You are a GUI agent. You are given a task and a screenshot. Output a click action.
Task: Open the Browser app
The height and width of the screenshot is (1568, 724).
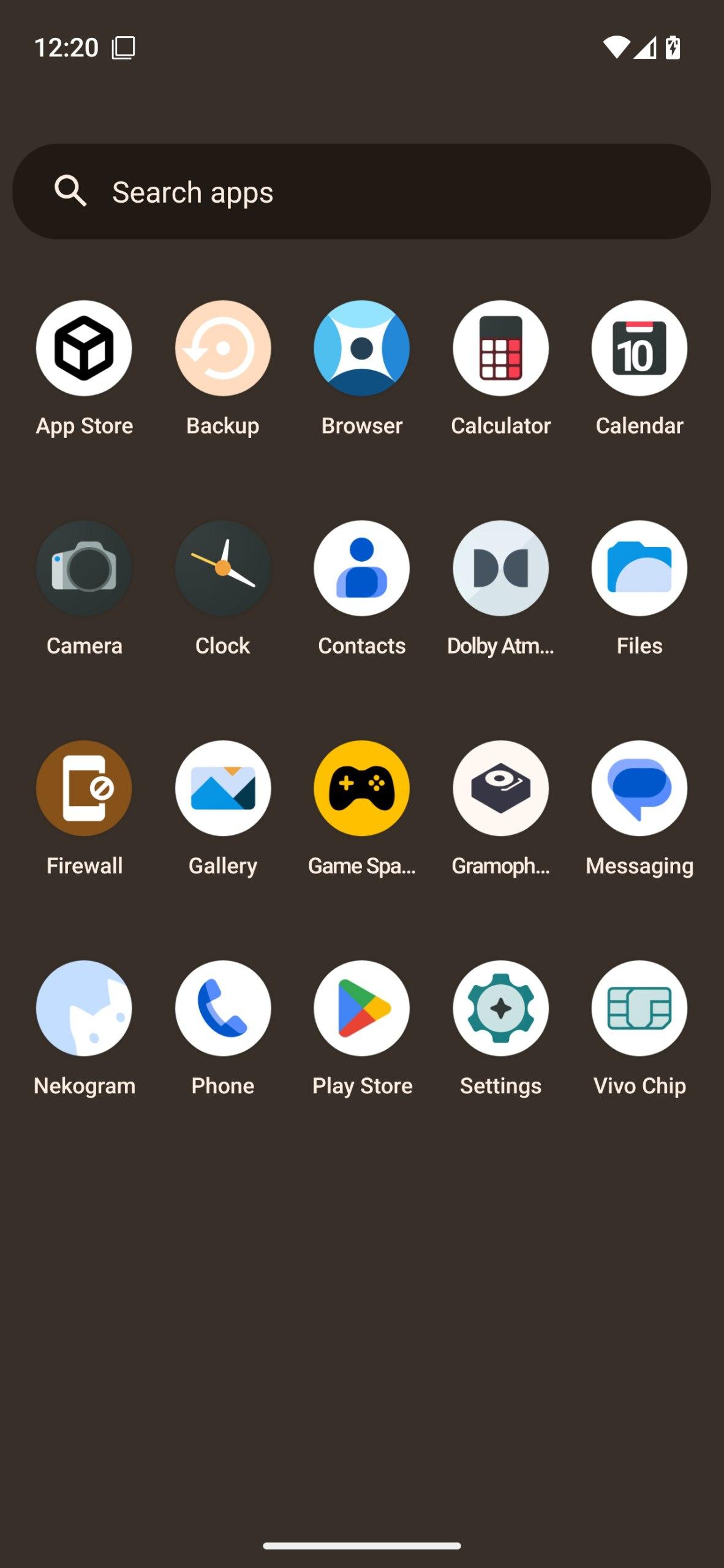(362, 348)
